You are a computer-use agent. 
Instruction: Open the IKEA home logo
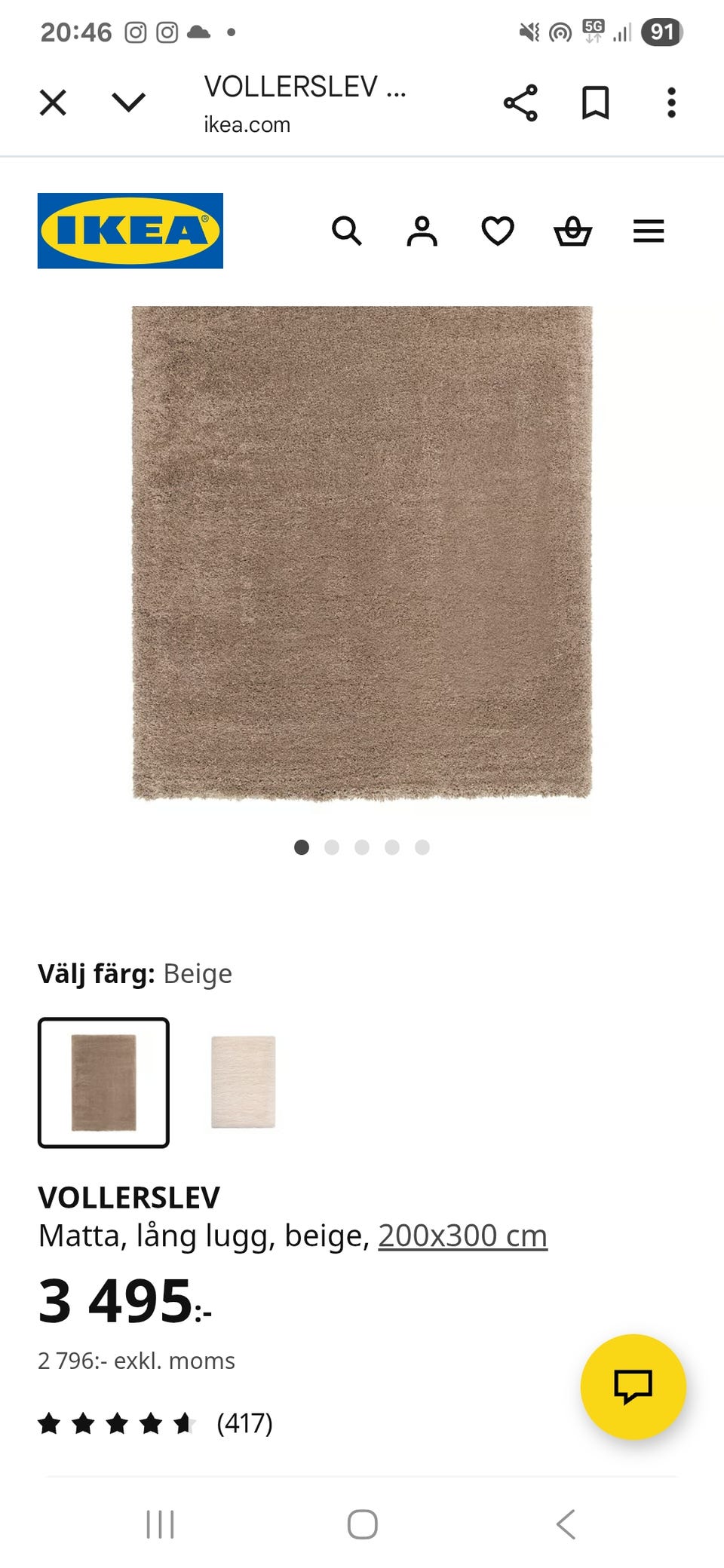pos(130,231)
